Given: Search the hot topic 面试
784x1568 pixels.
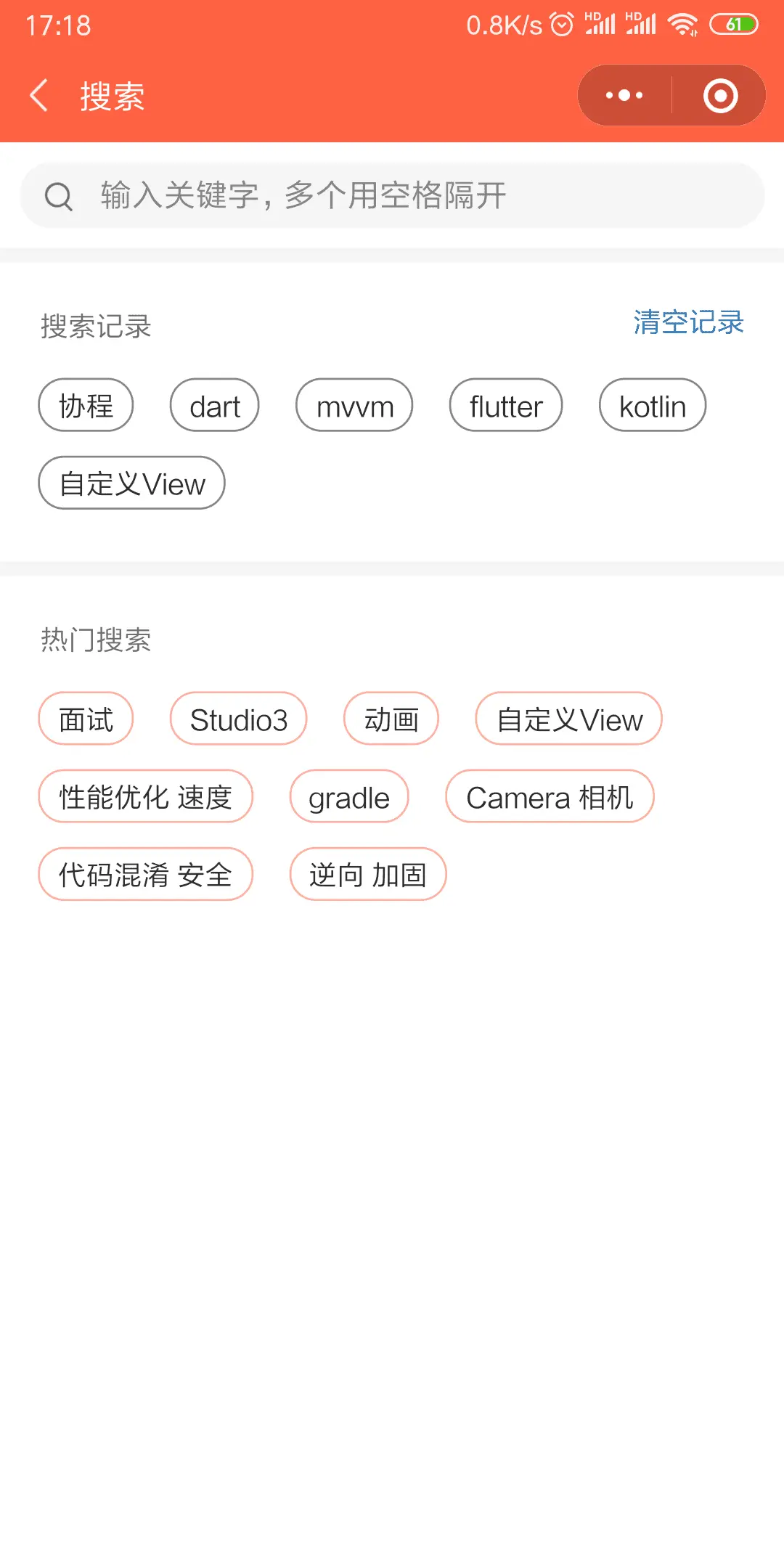Looking at the screenshot, I should [x=86, y=719].
